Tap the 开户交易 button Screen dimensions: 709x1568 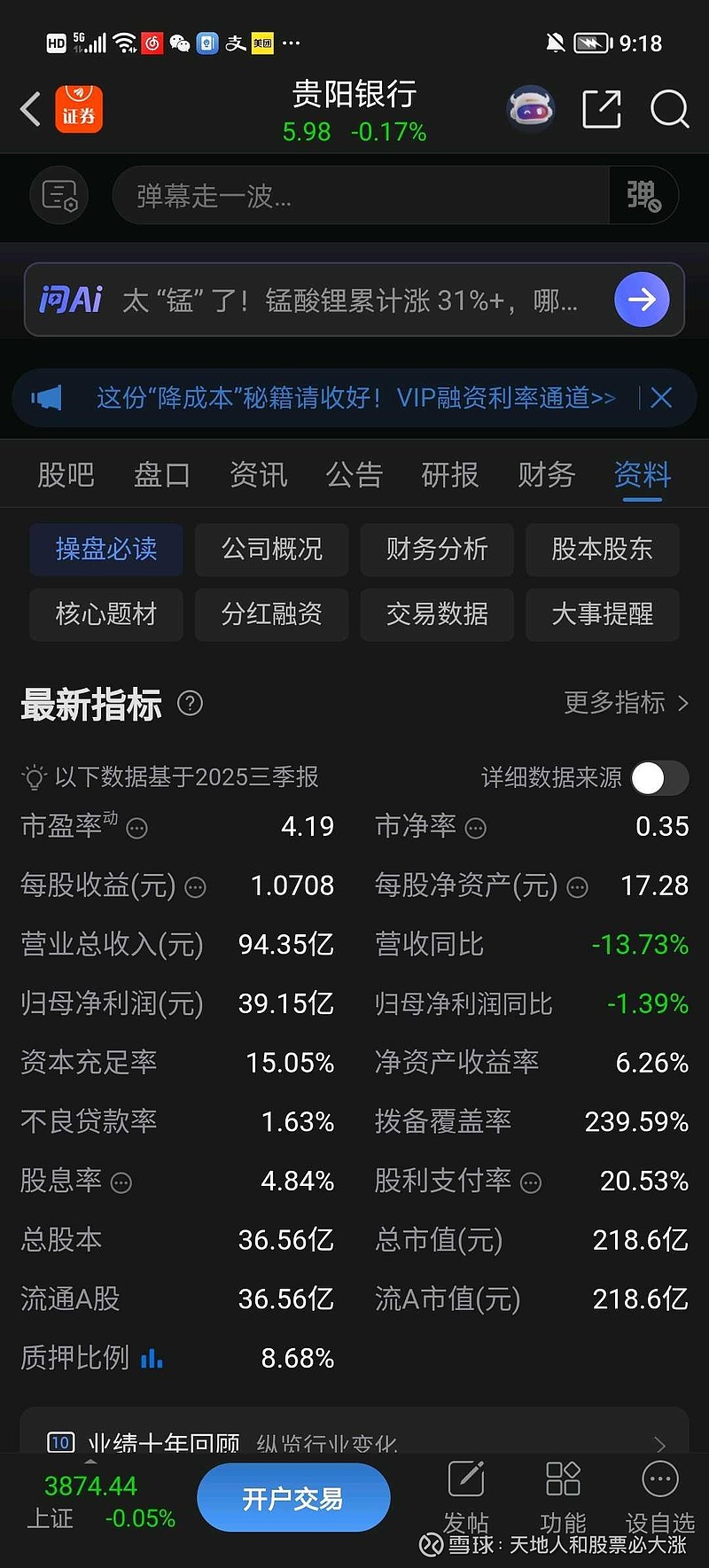(293, 1496)
